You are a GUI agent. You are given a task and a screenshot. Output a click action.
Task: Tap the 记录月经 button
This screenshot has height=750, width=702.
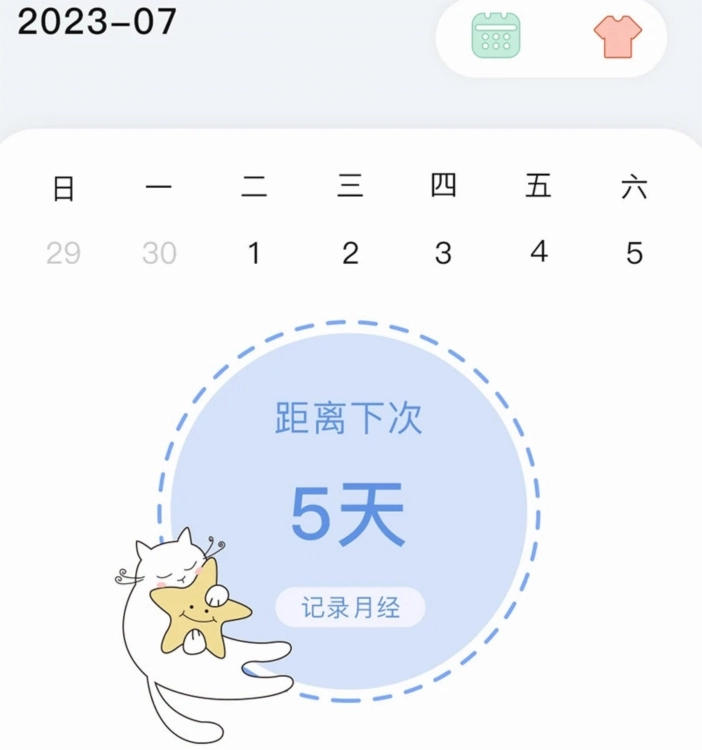[x=350, y=607]
